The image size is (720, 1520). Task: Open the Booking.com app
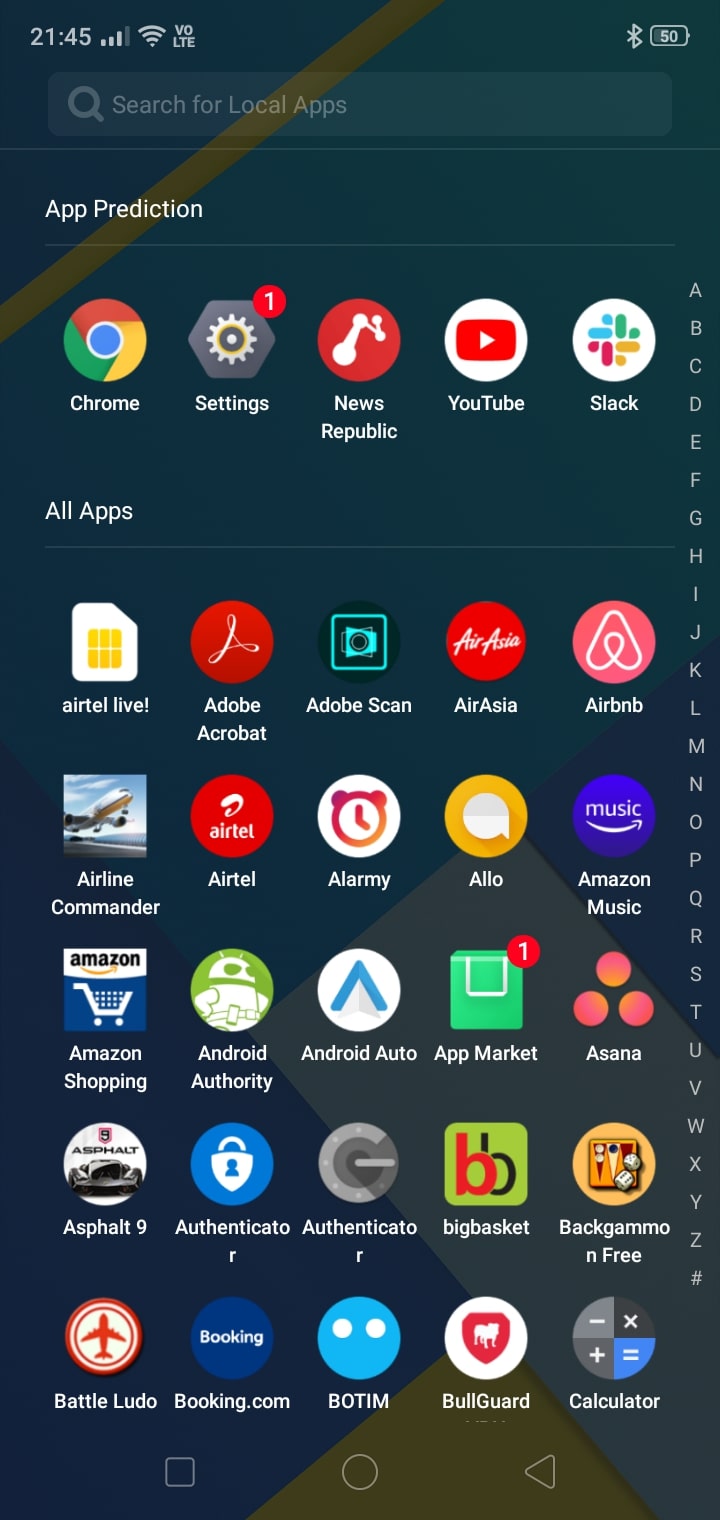(x=231, y=1339)
